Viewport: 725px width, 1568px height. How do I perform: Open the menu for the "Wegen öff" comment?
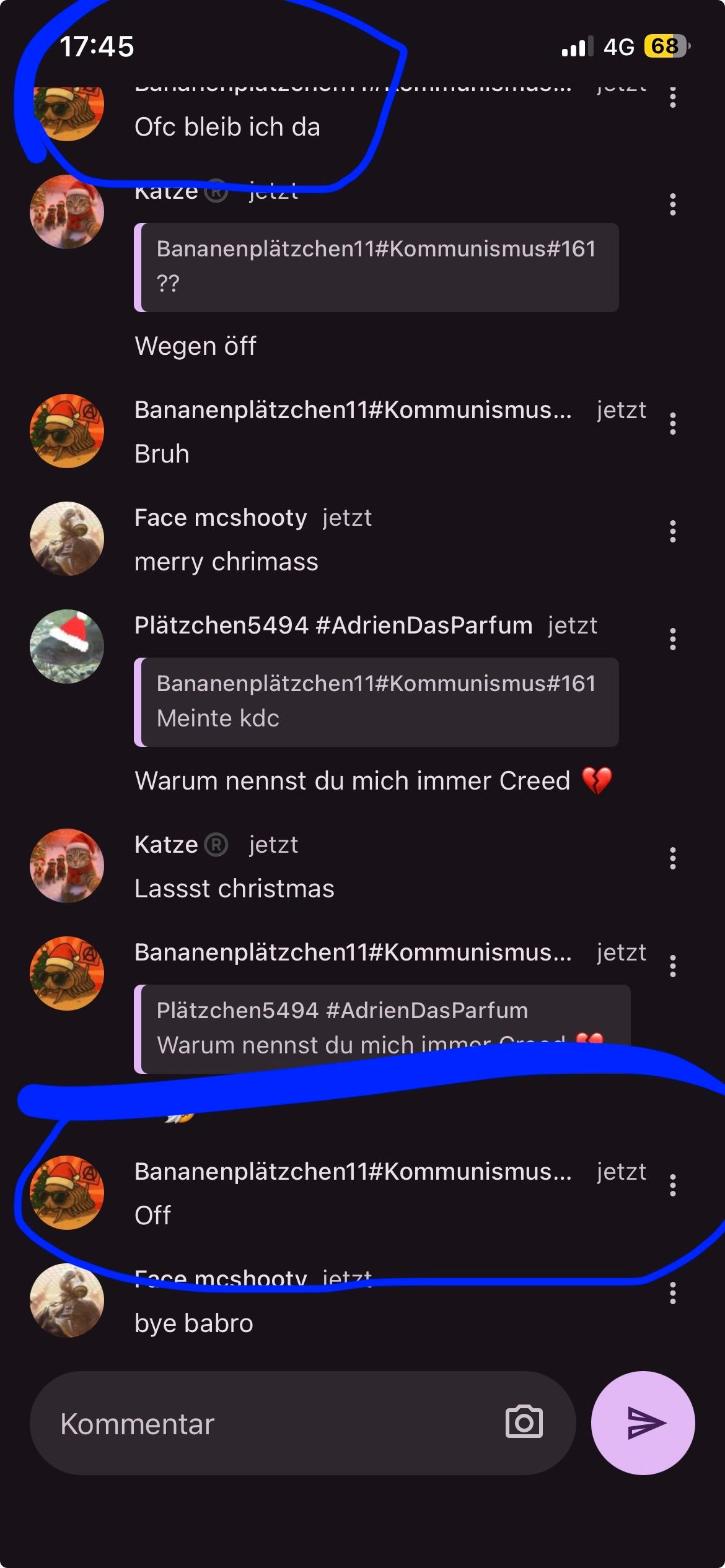(x=672, y=205)
